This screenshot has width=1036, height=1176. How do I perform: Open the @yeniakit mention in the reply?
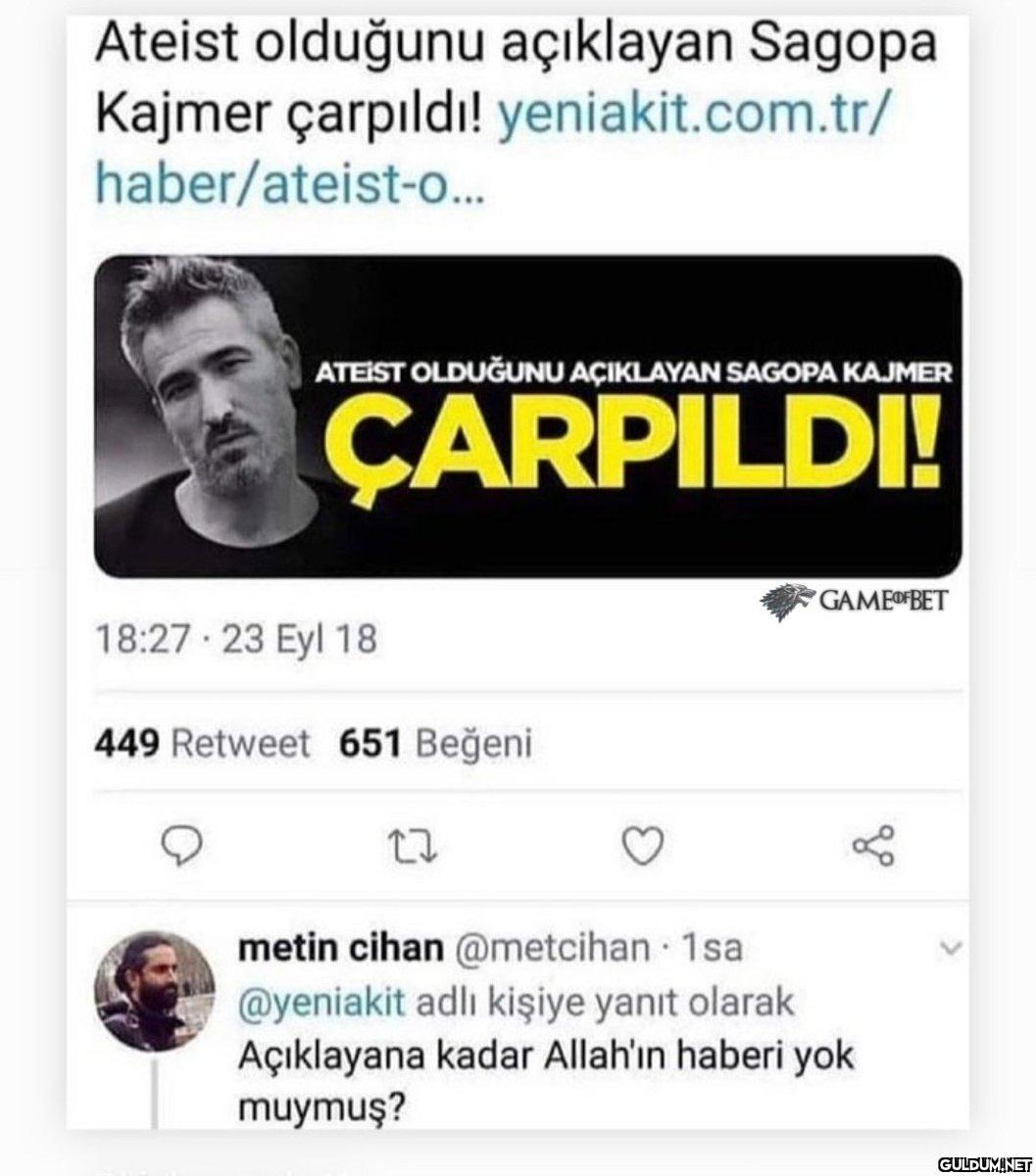pyautogui.click(x=323, y=1002)
